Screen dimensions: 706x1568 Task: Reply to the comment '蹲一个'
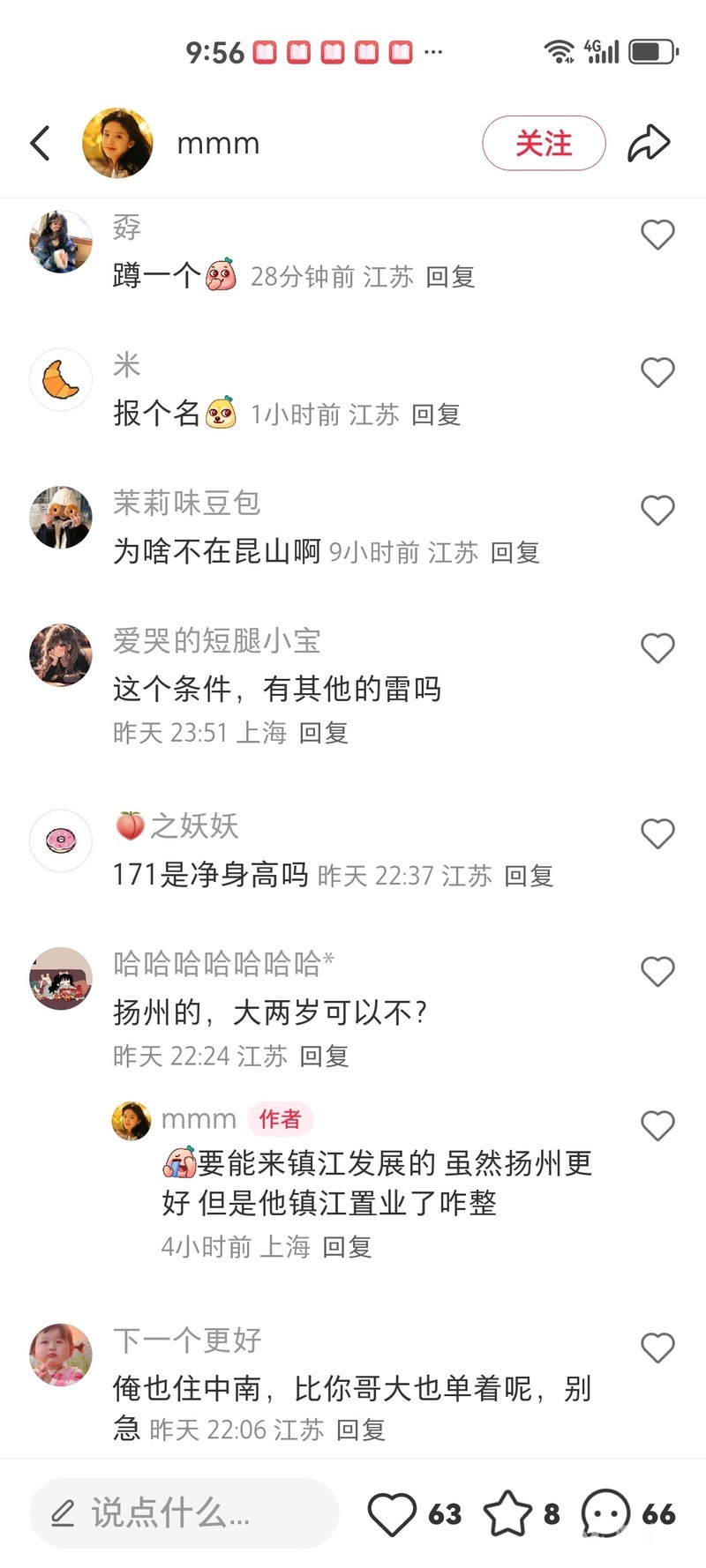pos(450,277)
